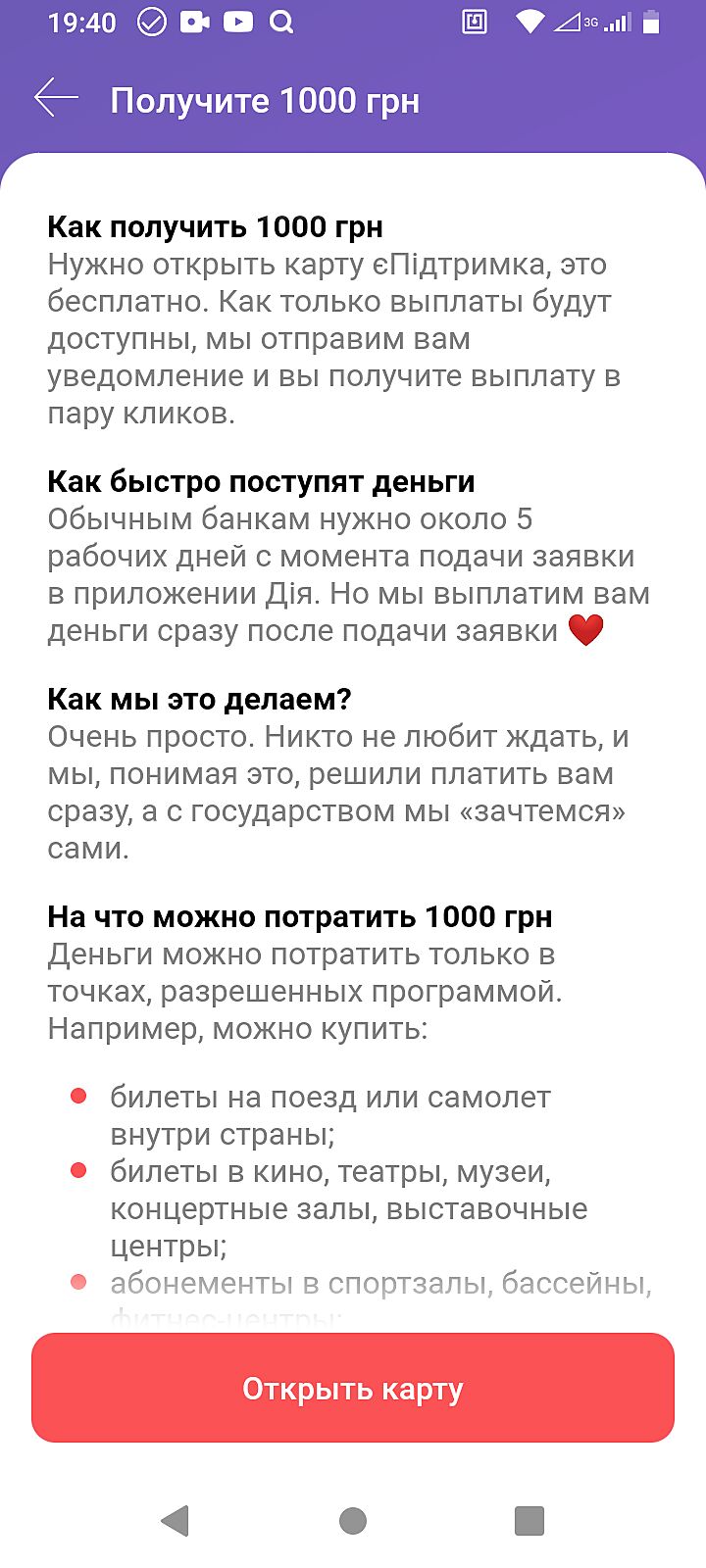Go to the home screen
706x1568 pixels.
tap(353, 1520)
